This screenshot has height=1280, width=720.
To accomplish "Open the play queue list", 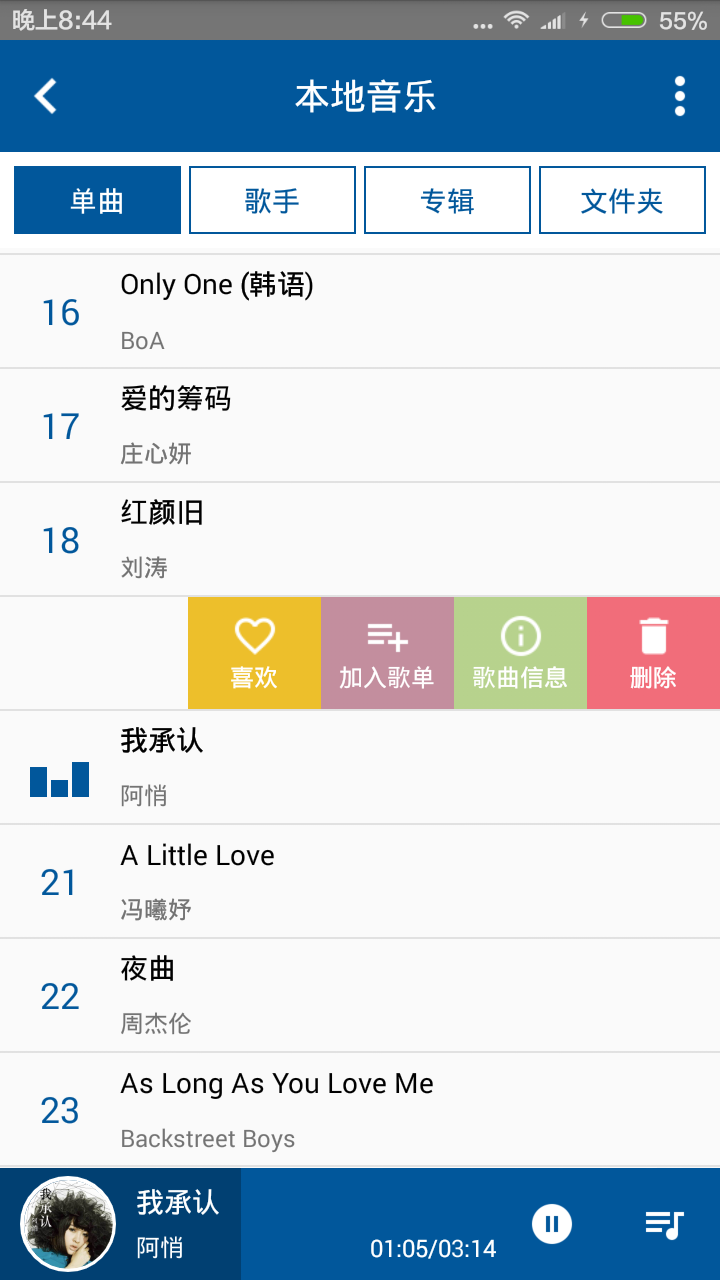I will click(x=664, y=1224).
